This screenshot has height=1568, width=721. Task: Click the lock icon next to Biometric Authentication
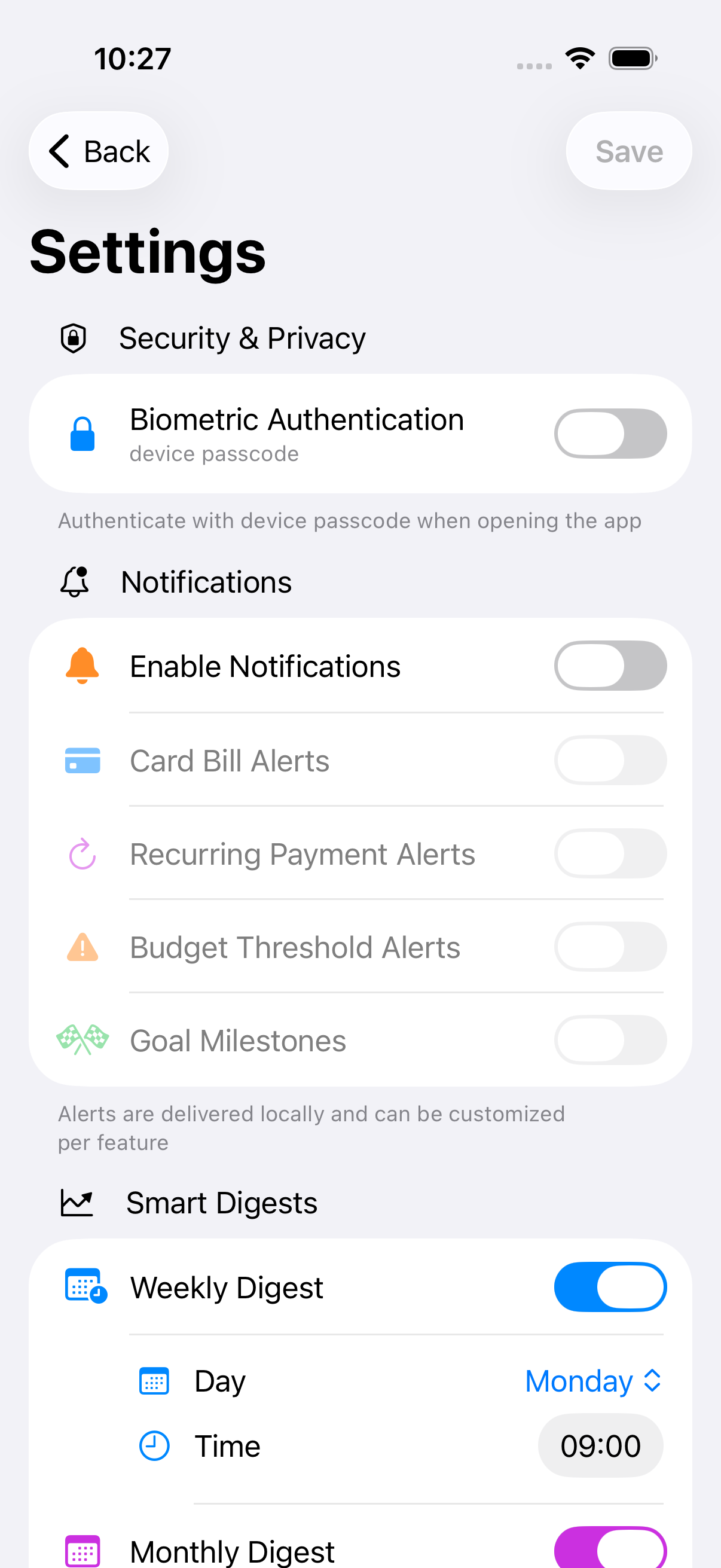82,433
